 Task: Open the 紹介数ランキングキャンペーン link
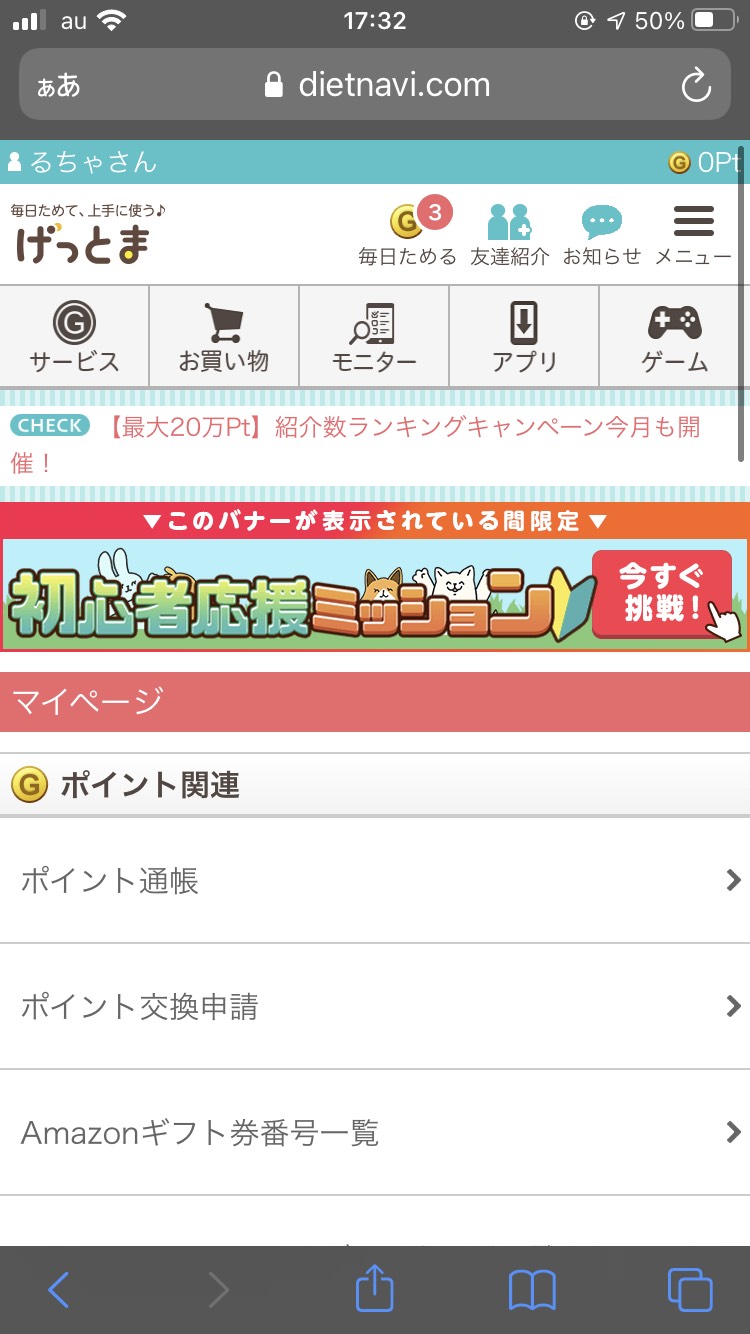[356, 445]
